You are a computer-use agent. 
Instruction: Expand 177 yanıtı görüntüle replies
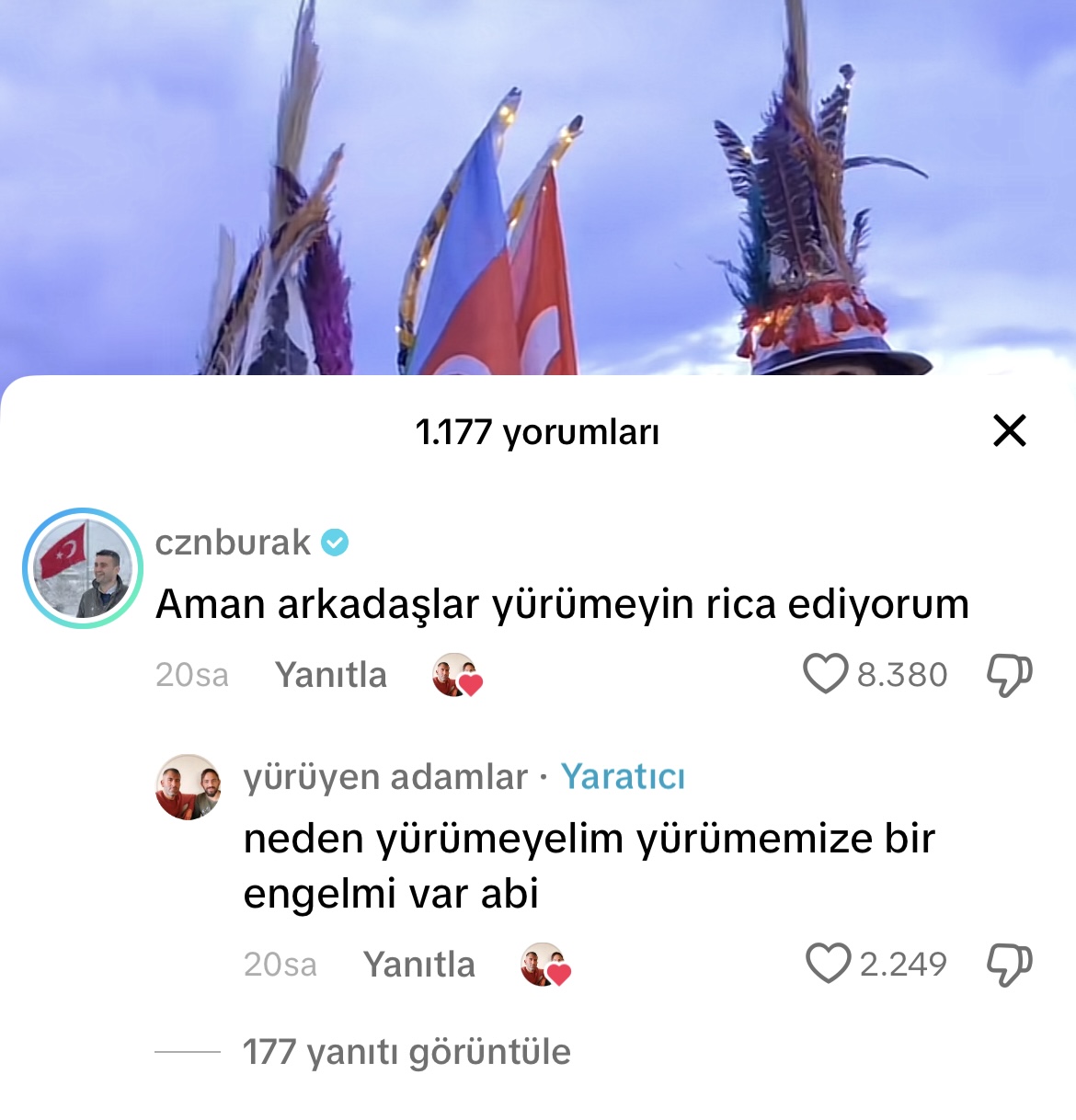[x=406, y=1052]
